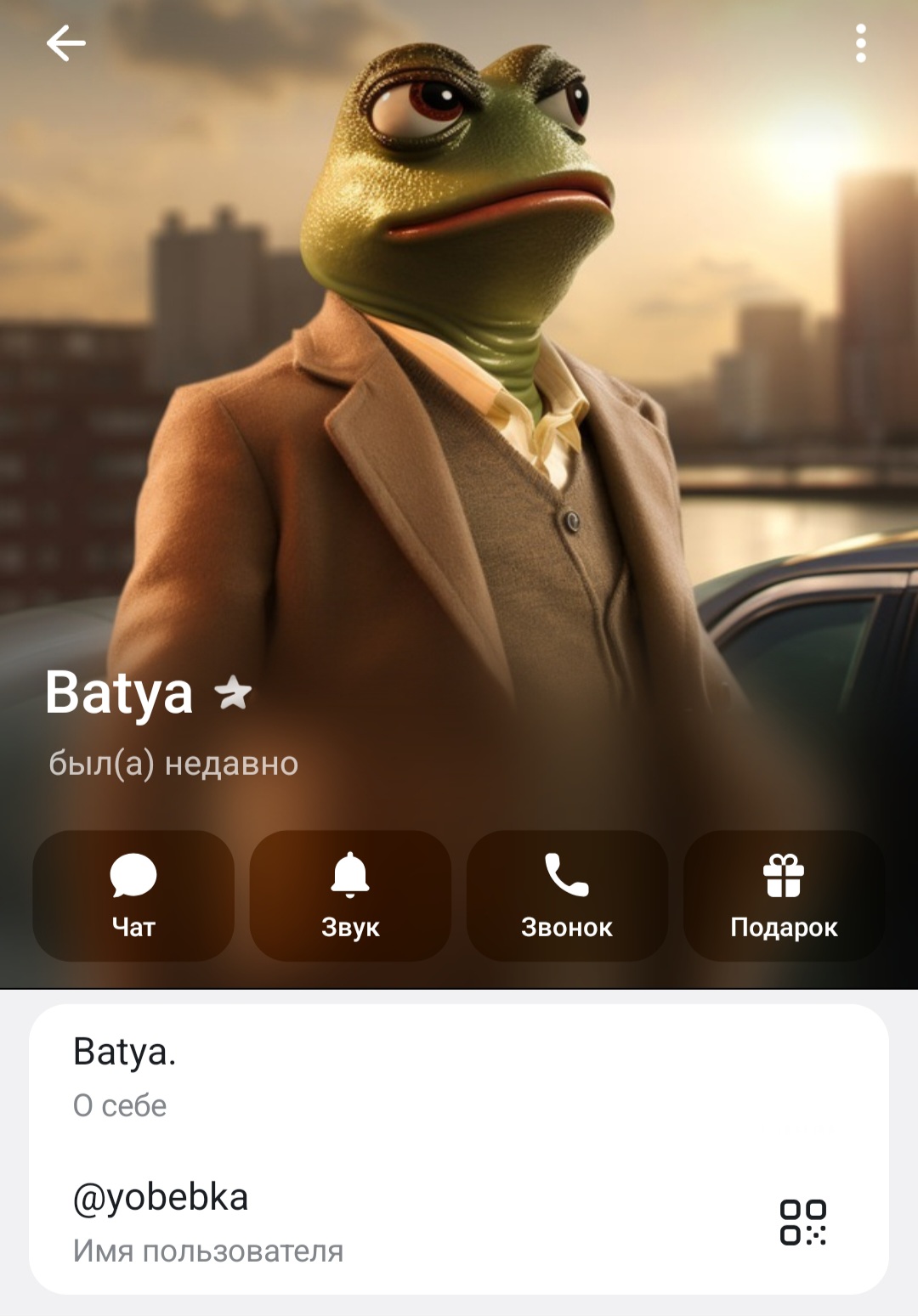Tap the Batya. О себе bio row

tap(340, 1076)
